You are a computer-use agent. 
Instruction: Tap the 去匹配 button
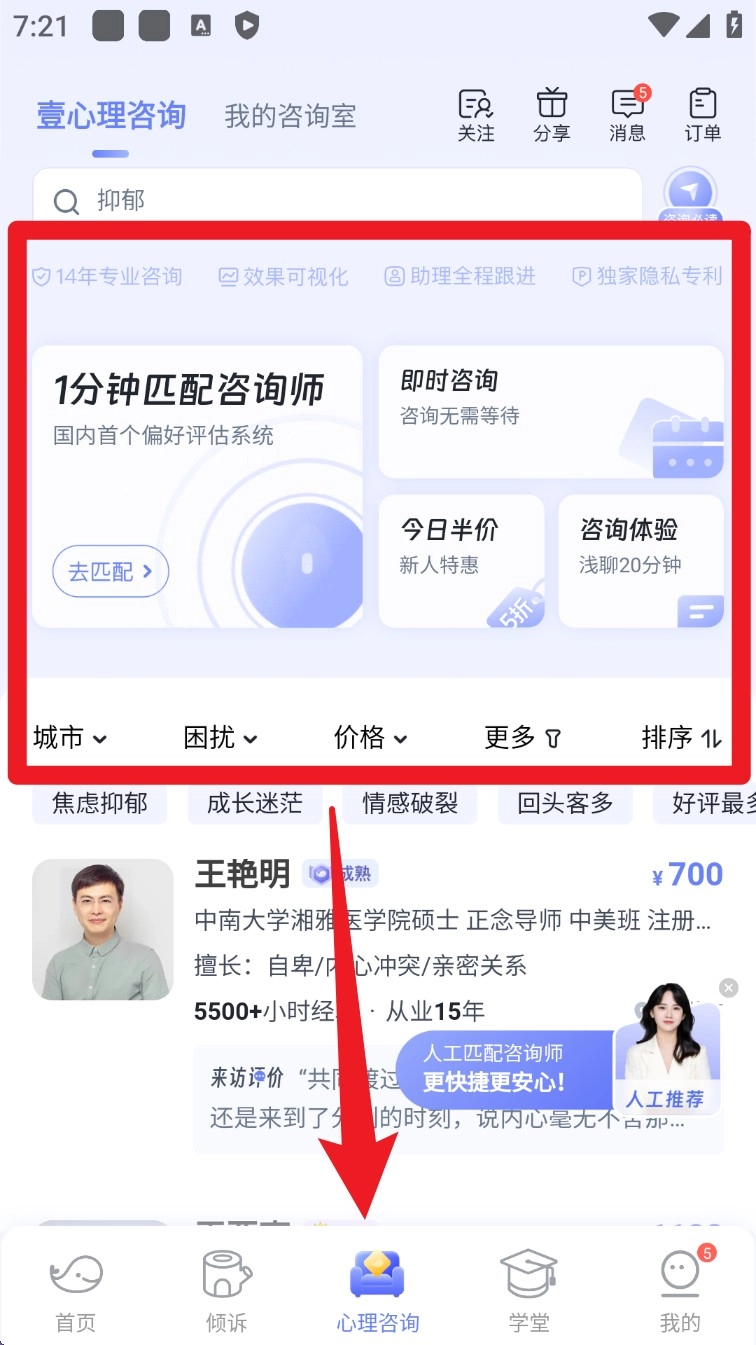pyautogui.click(x=110, y=571)
